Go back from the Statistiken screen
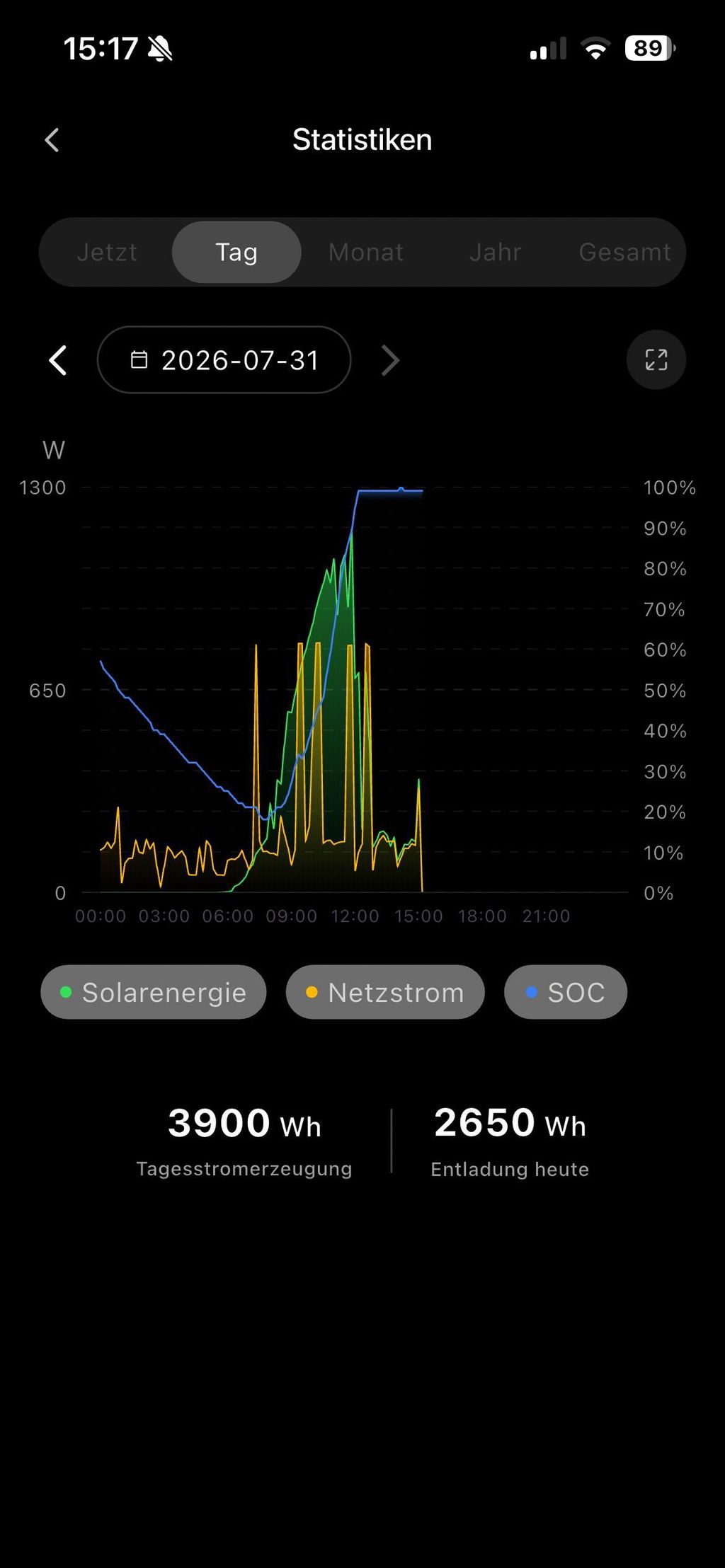The image size is (725, 1568). [x=52, y=140]
